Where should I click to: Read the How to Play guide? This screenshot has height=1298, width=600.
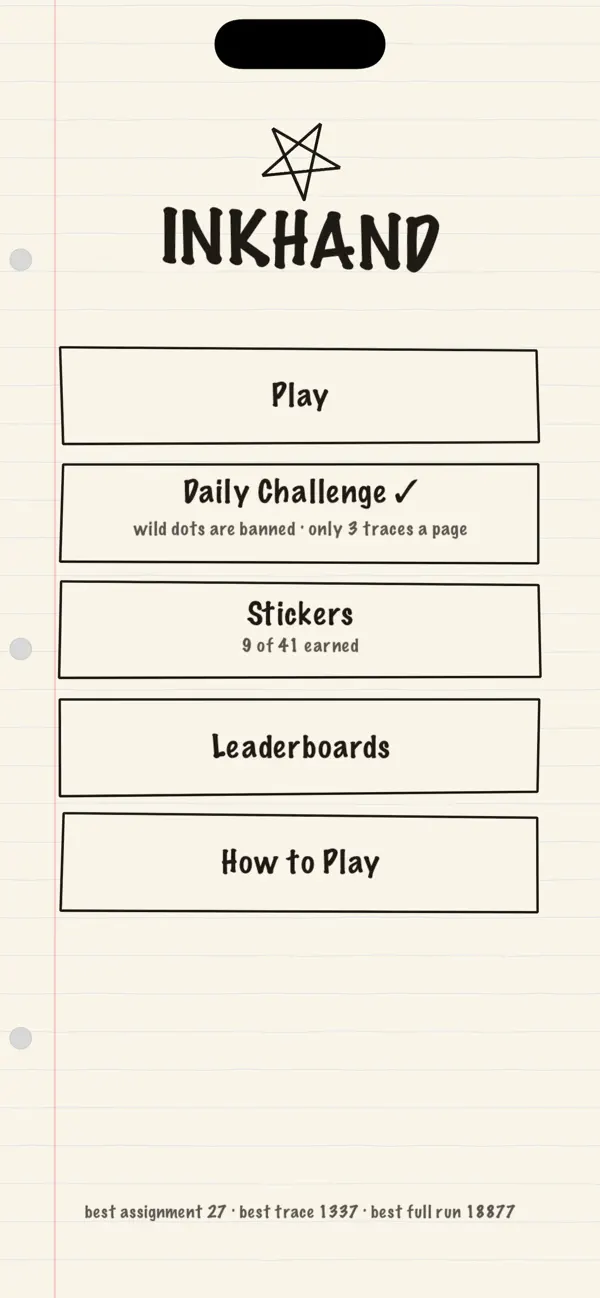tap(300, 862)
